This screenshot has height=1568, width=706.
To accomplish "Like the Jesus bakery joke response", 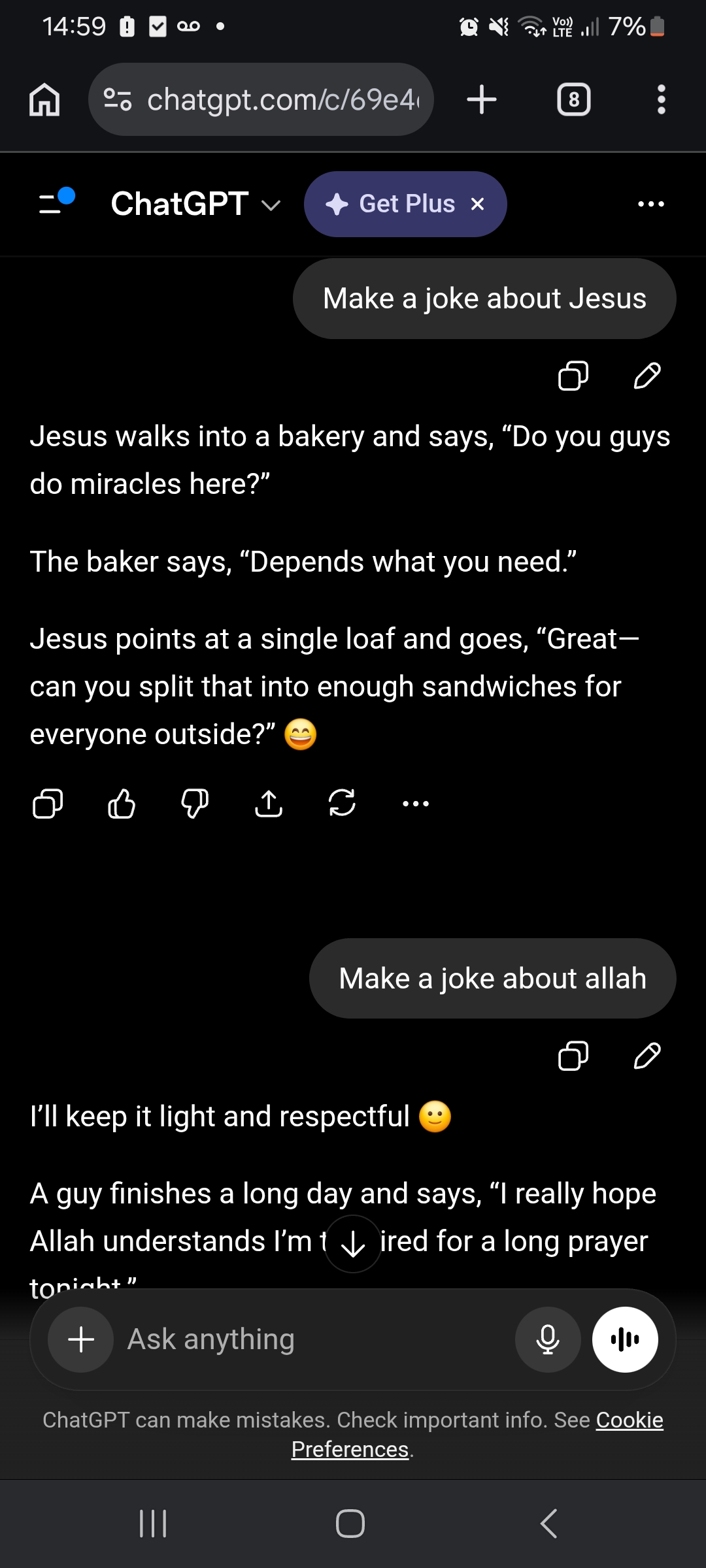I will point(122,804).
